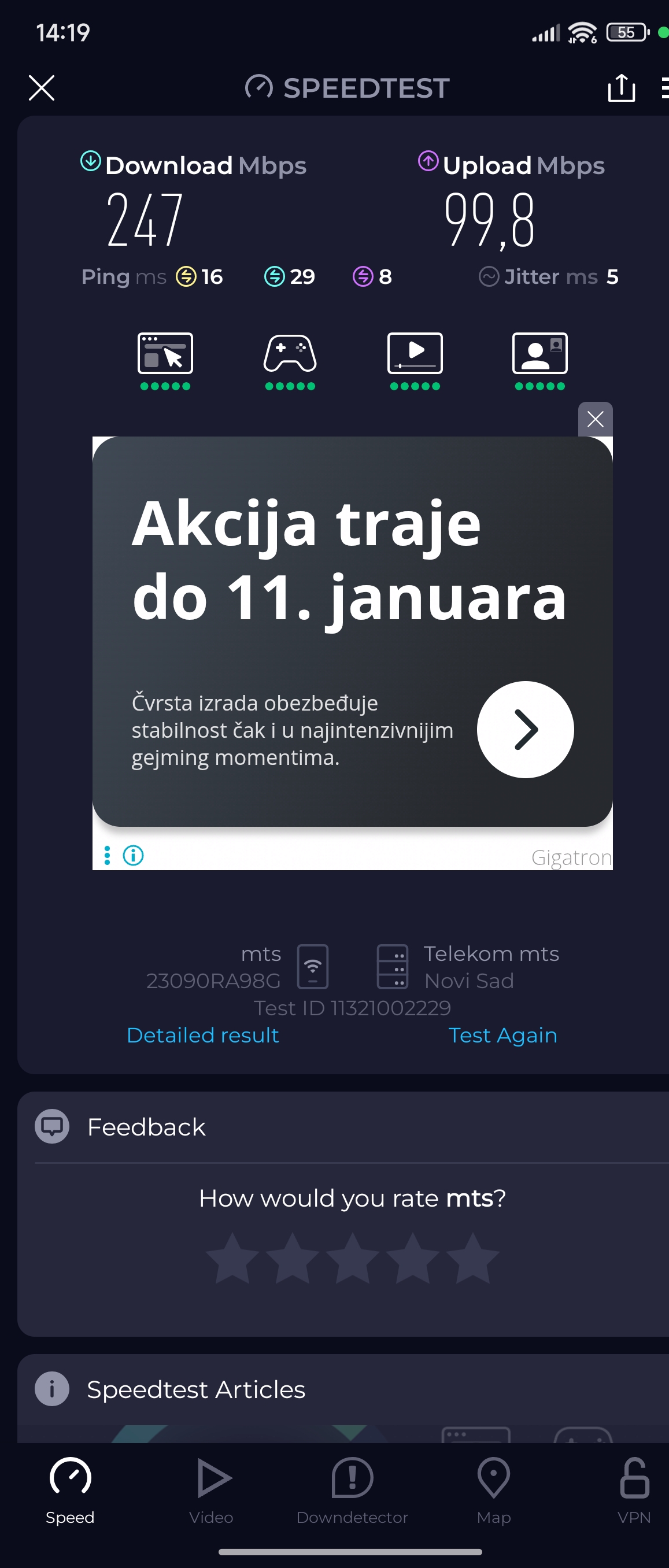669x1568 pixels.
Task: Open Detailed result link
Action: 203,1035
